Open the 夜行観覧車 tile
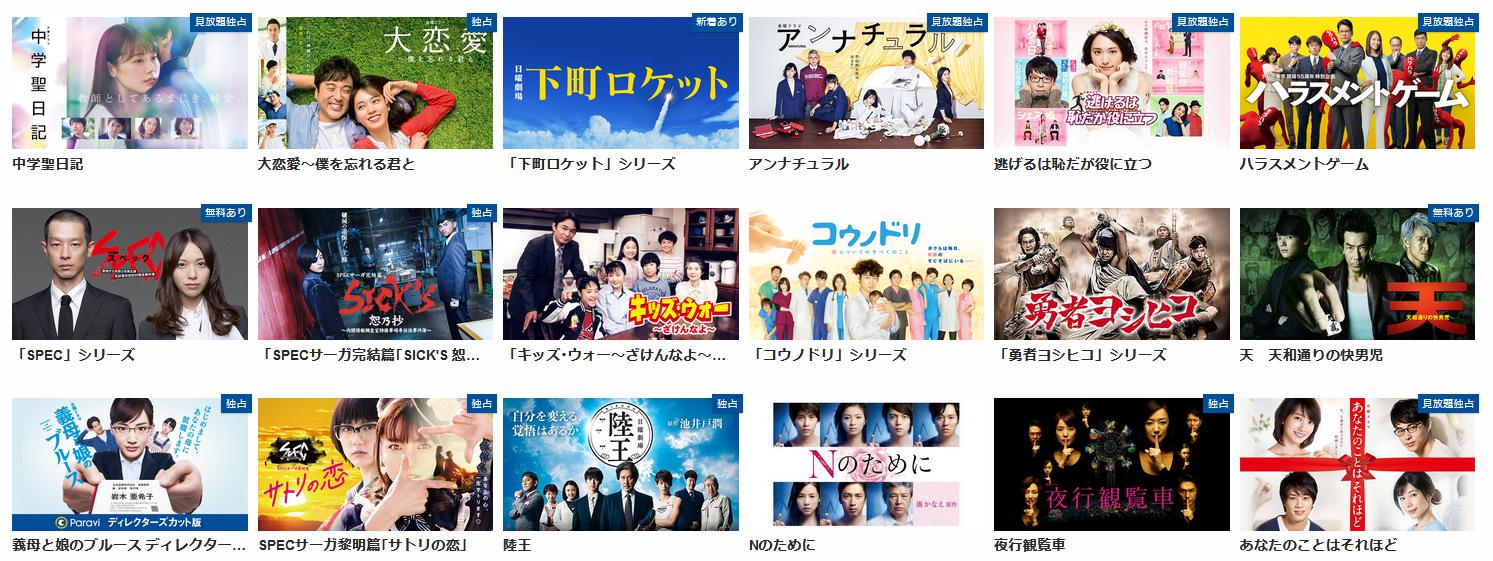Viewport: 1493px width, 561px height. 1112,464
